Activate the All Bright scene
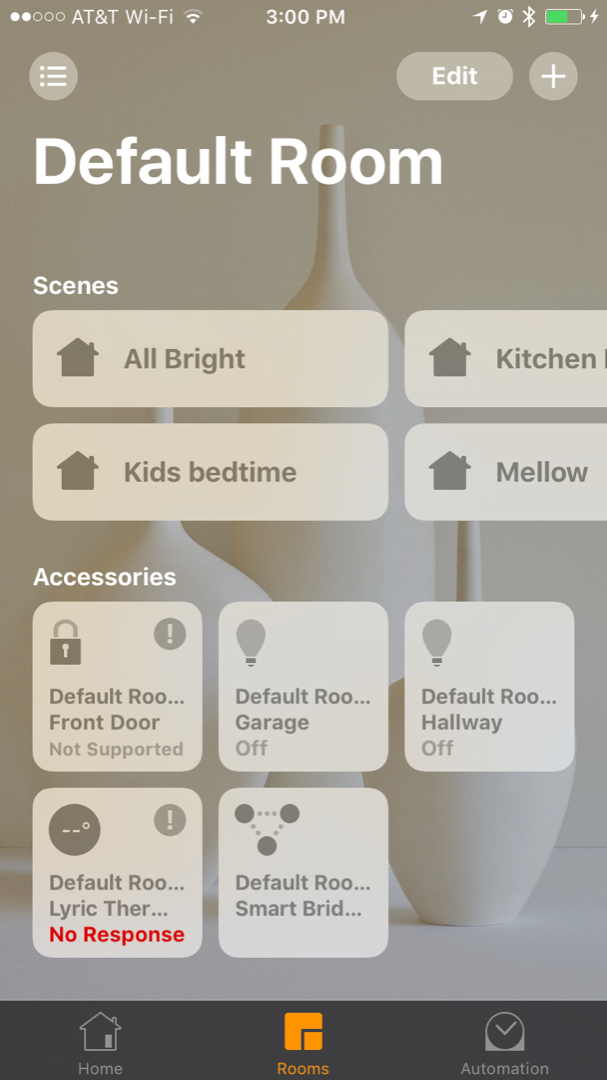 (210, 358)
